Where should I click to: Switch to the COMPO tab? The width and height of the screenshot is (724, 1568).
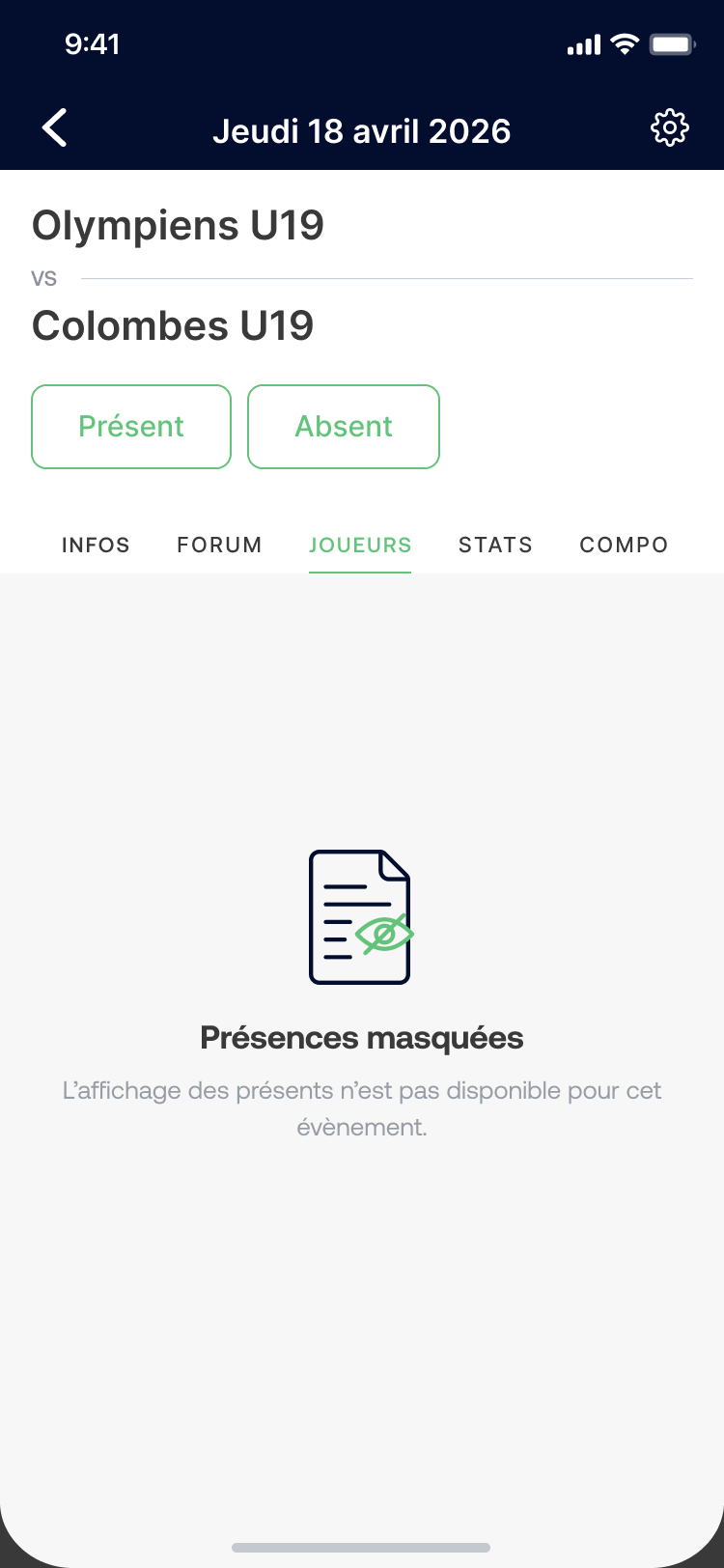[x=624, y=545]
